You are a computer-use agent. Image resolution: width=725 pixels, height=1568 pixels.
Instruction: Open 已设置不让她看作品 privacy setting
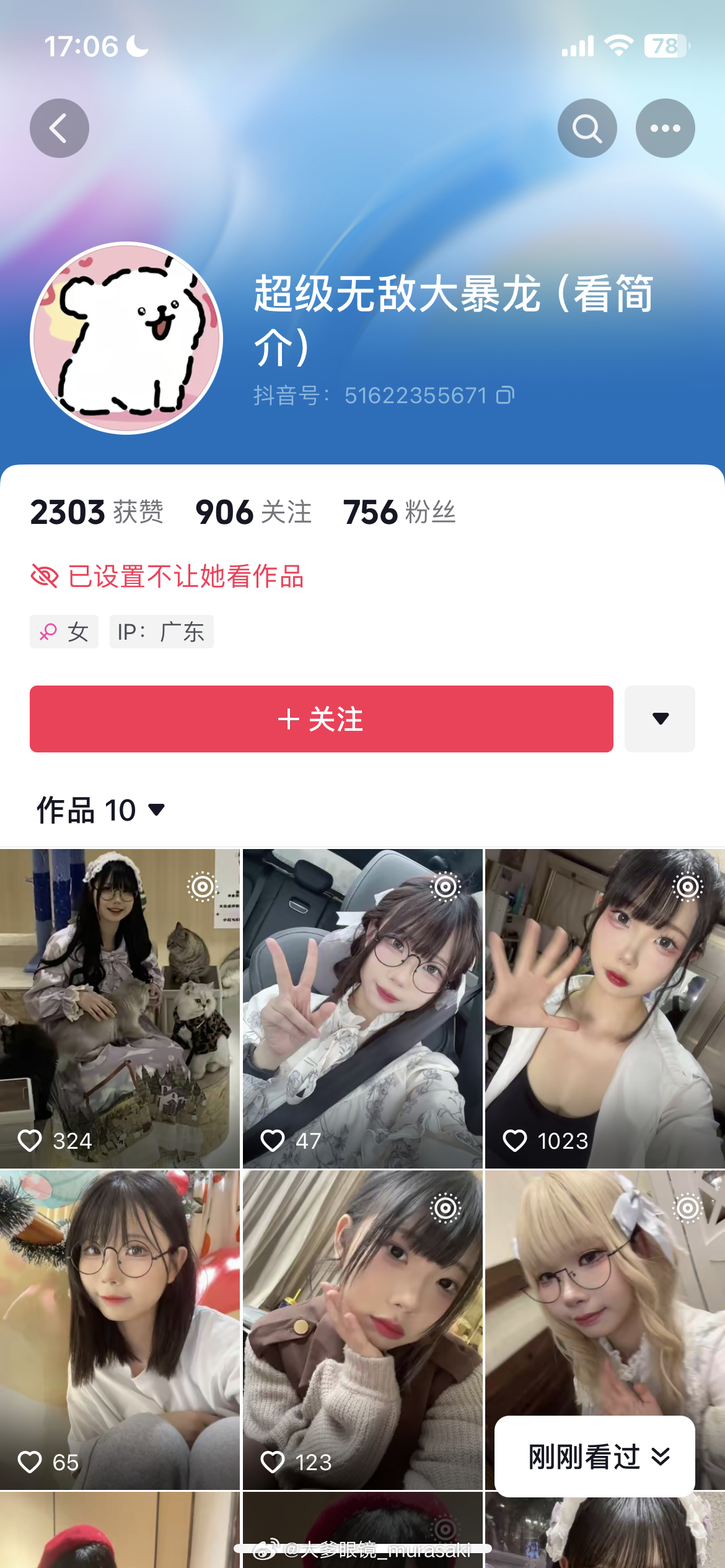click(167, 577)
